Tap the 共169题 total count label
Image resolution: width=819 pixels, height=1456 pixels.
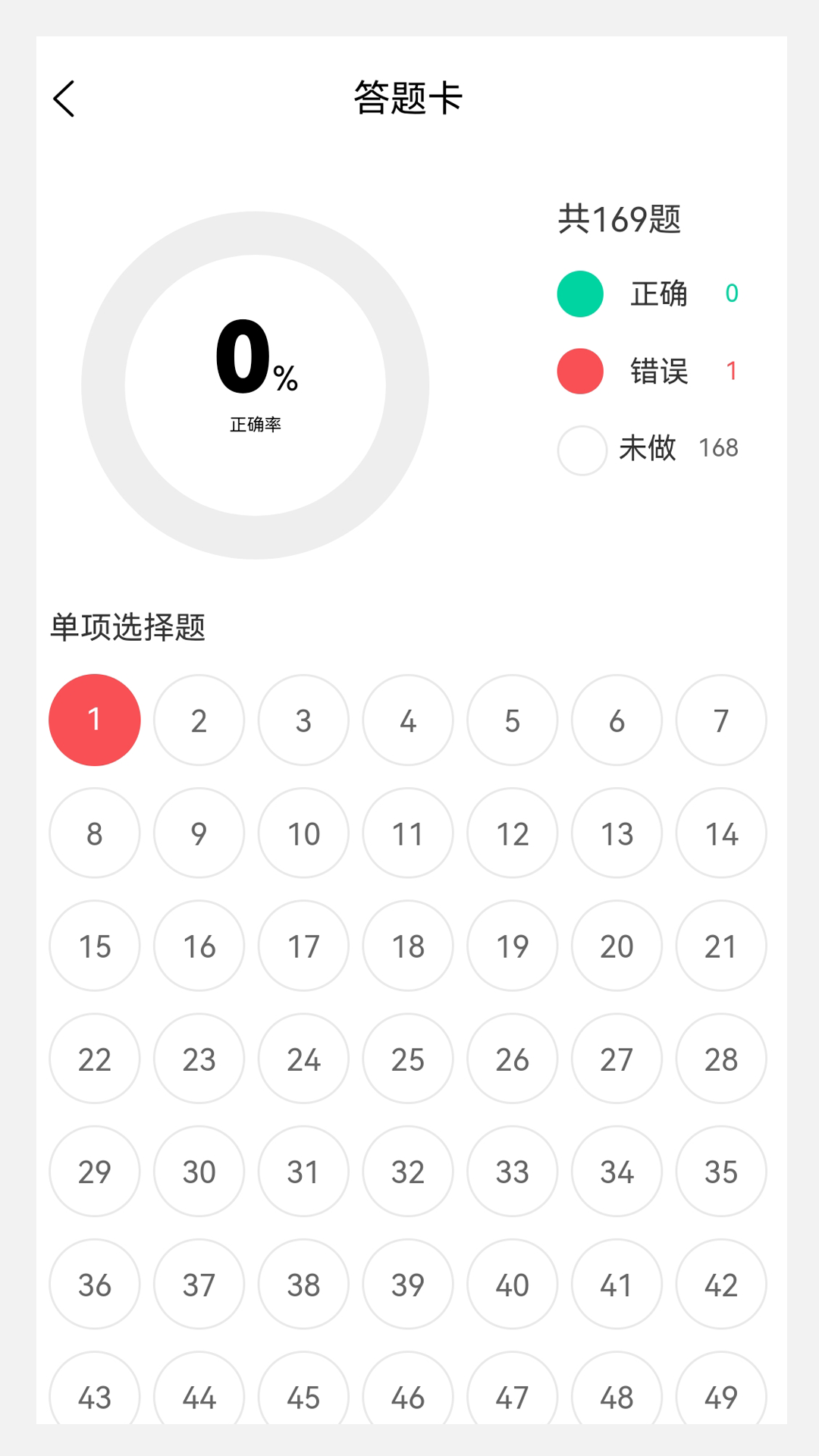[620, 219]
